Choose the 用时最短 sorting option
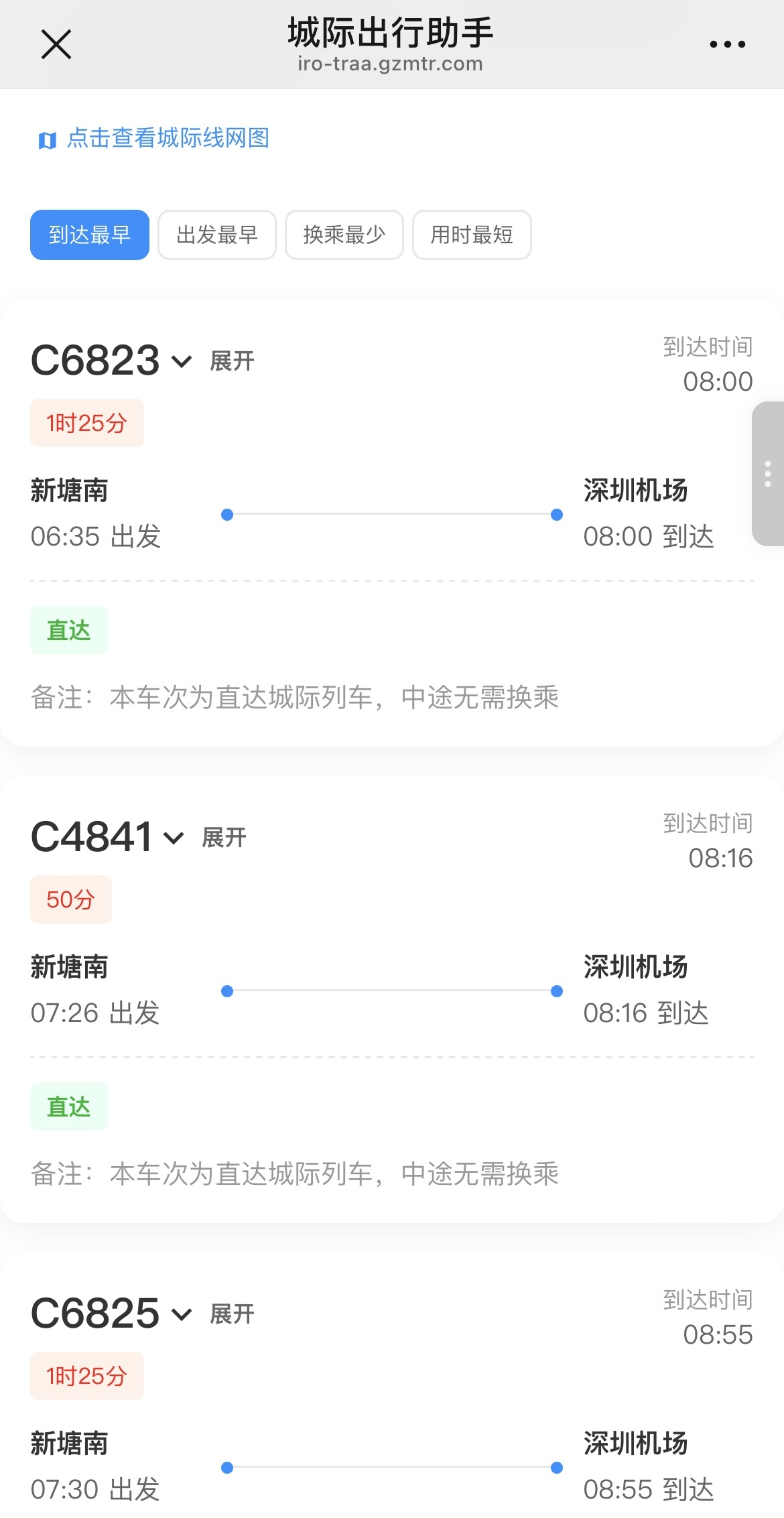The width and height of the screenshot is (784, 1518). pyautogui.click(x=472, y=235)
